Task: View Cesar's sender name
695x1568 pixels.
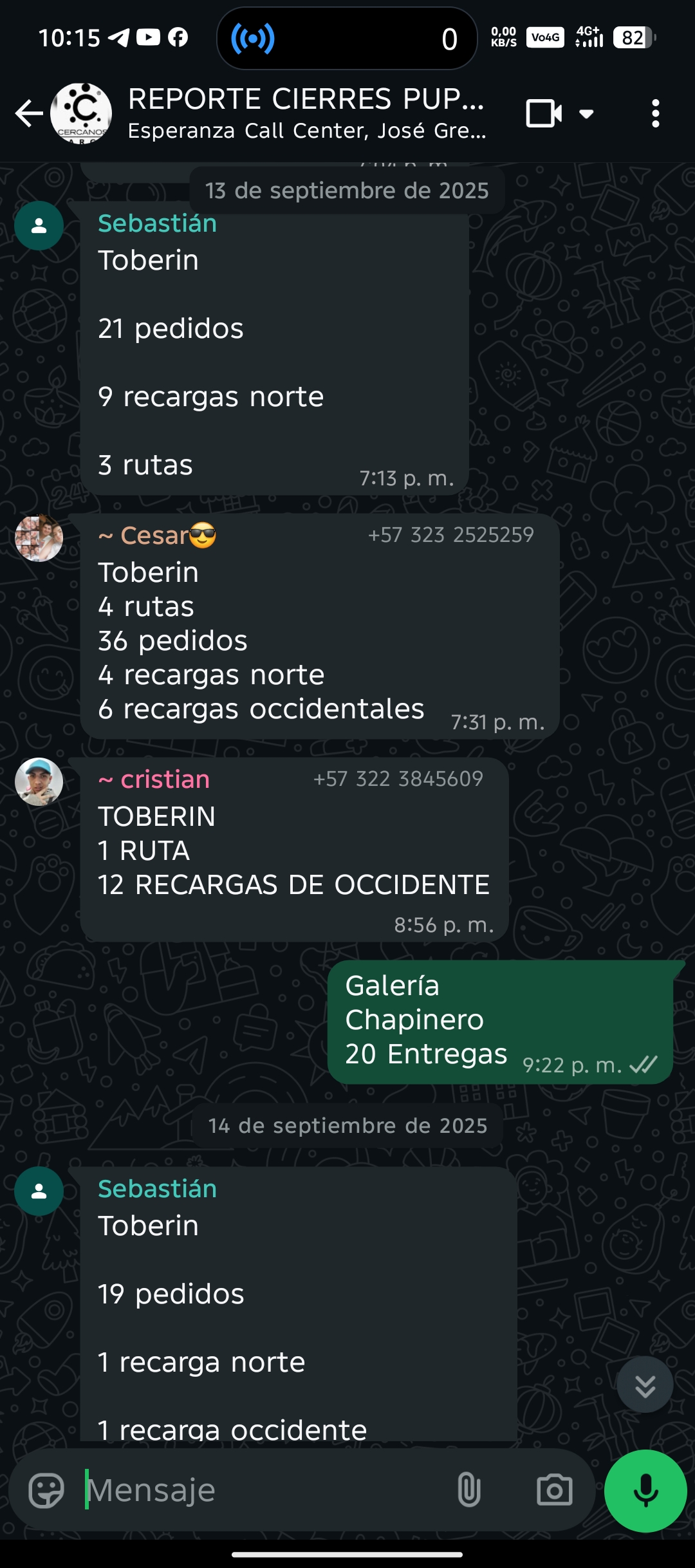Action: [x=157, y=535]
